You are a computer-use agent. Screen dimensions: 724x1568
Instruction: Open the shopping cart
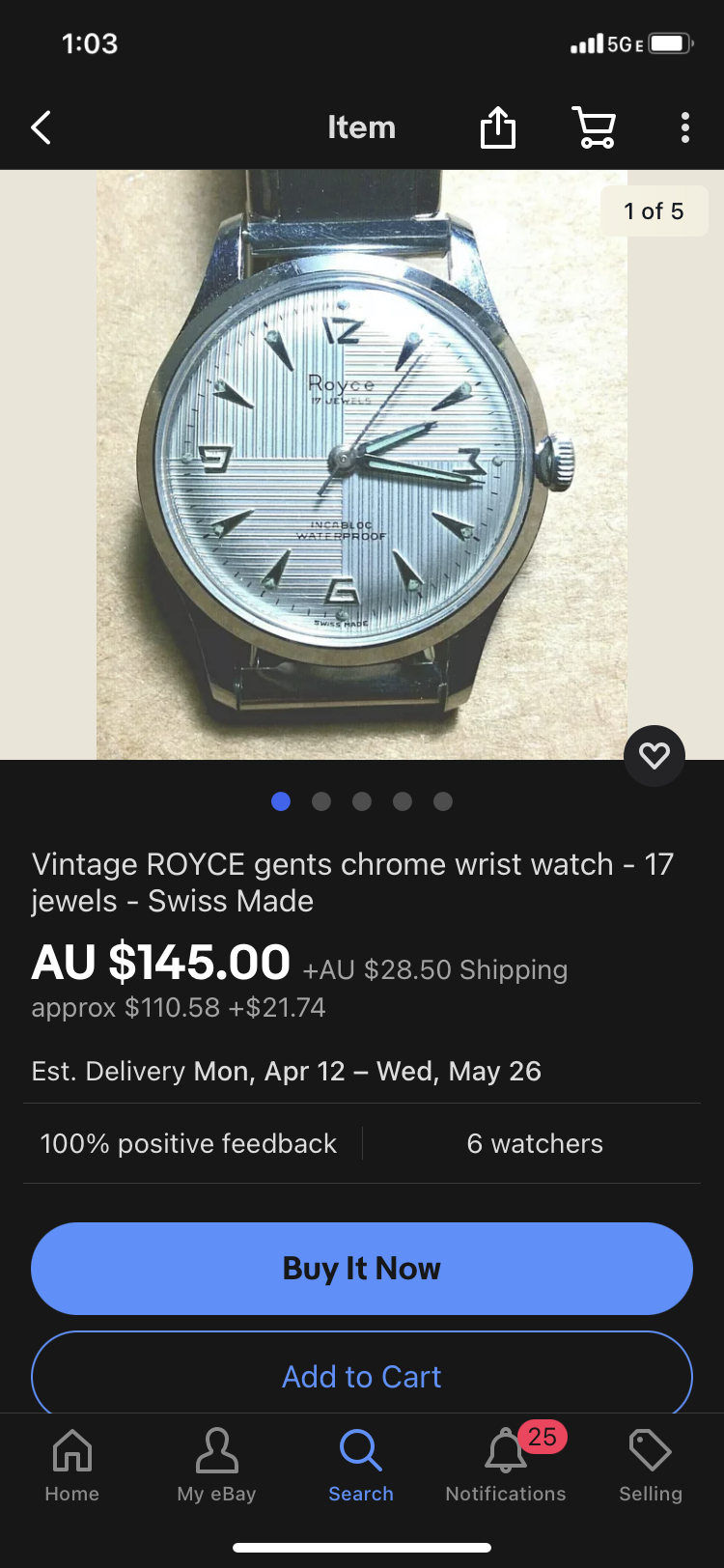(595, 127)
